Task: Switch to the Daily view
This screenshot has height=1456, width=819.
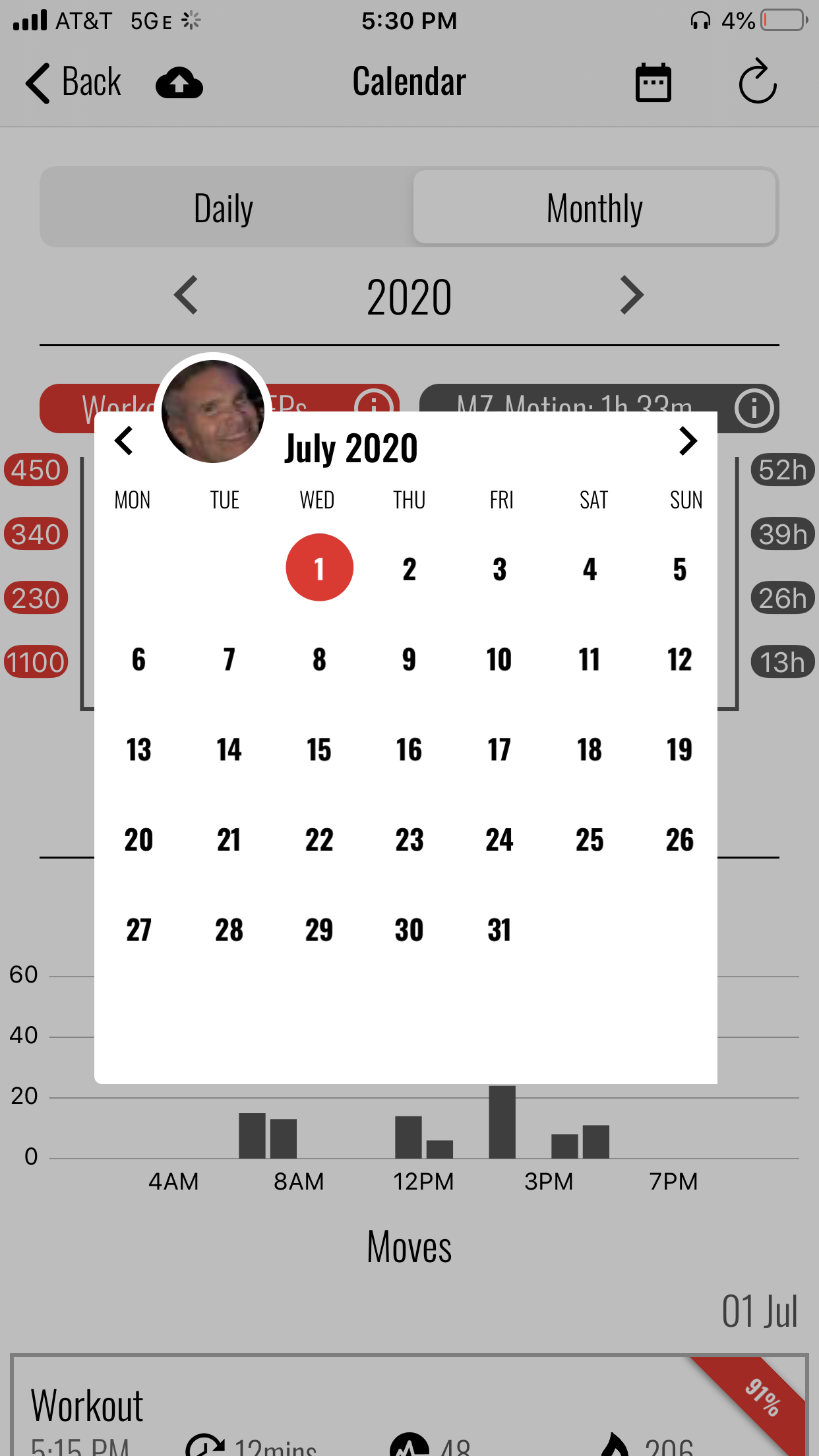Action: pos(224,208)
